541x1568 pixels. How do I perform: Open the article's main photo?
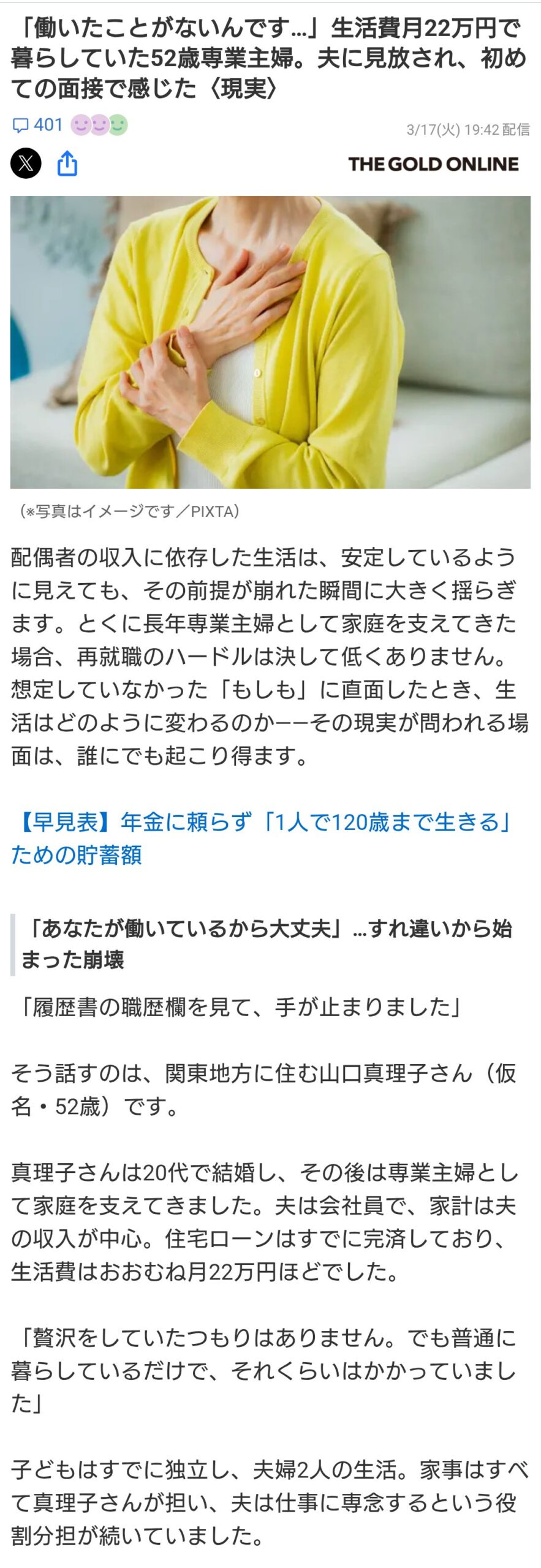point(270,342)
